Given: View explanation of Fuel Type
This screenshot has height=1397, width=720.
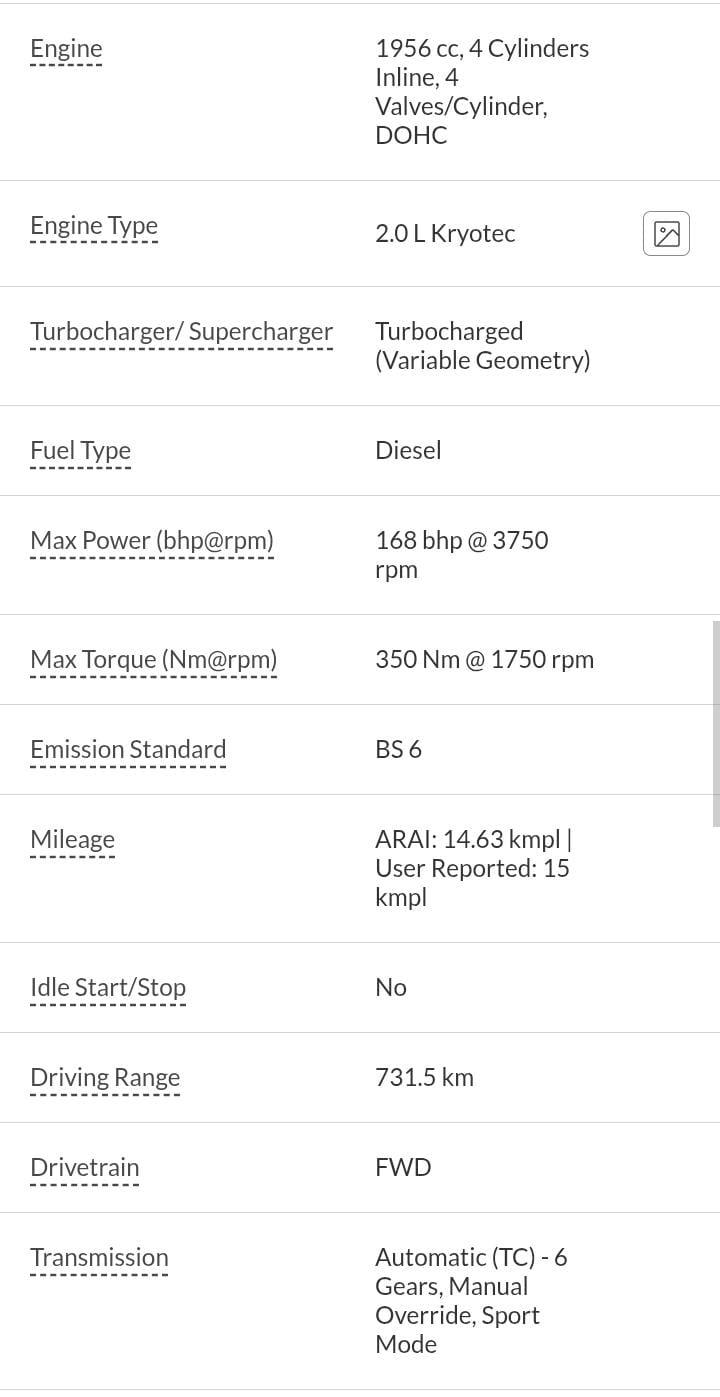Looking at the screenshot, I should (80, 451).
